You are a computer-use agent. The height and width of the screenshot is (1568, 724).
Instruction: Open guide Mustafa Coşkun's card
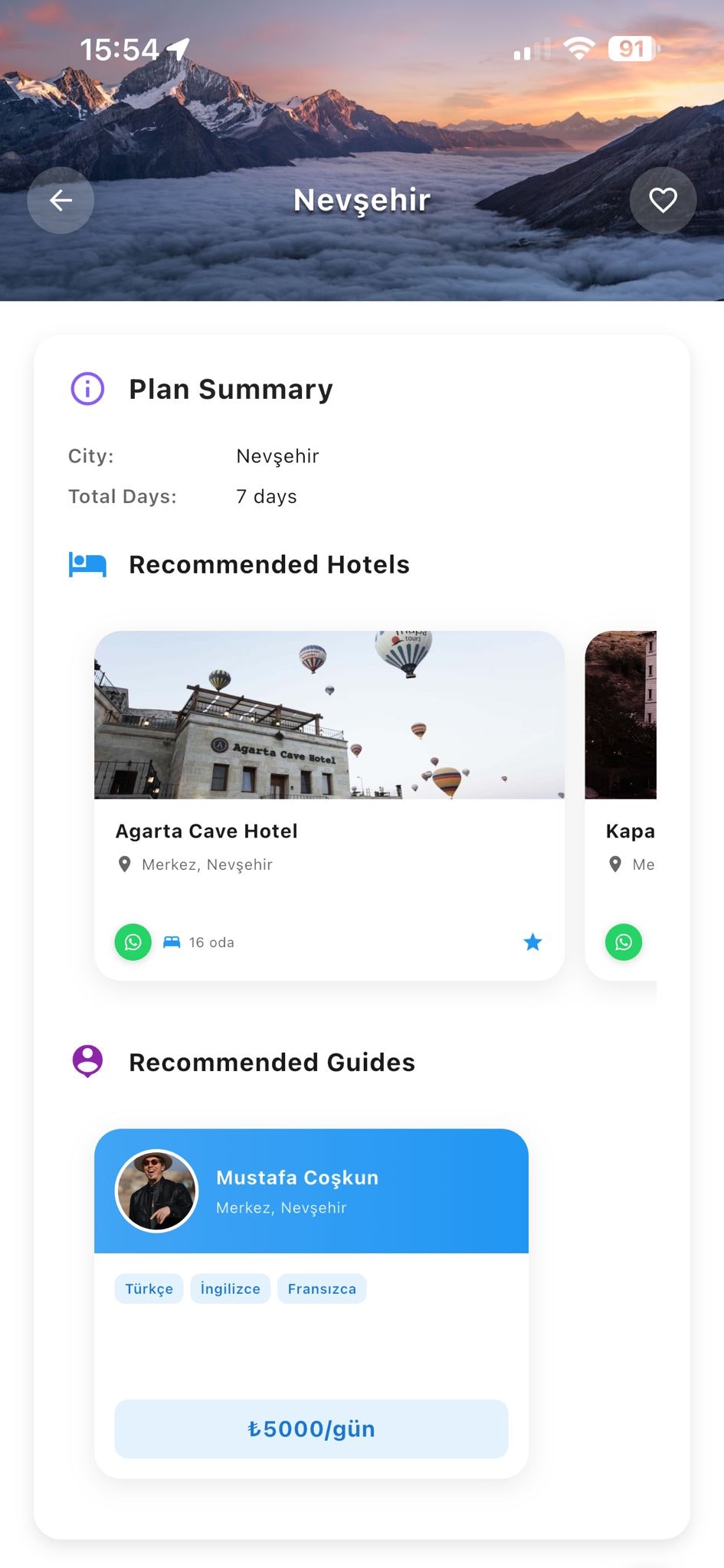pyautogui.click(x=311, y=1191)
